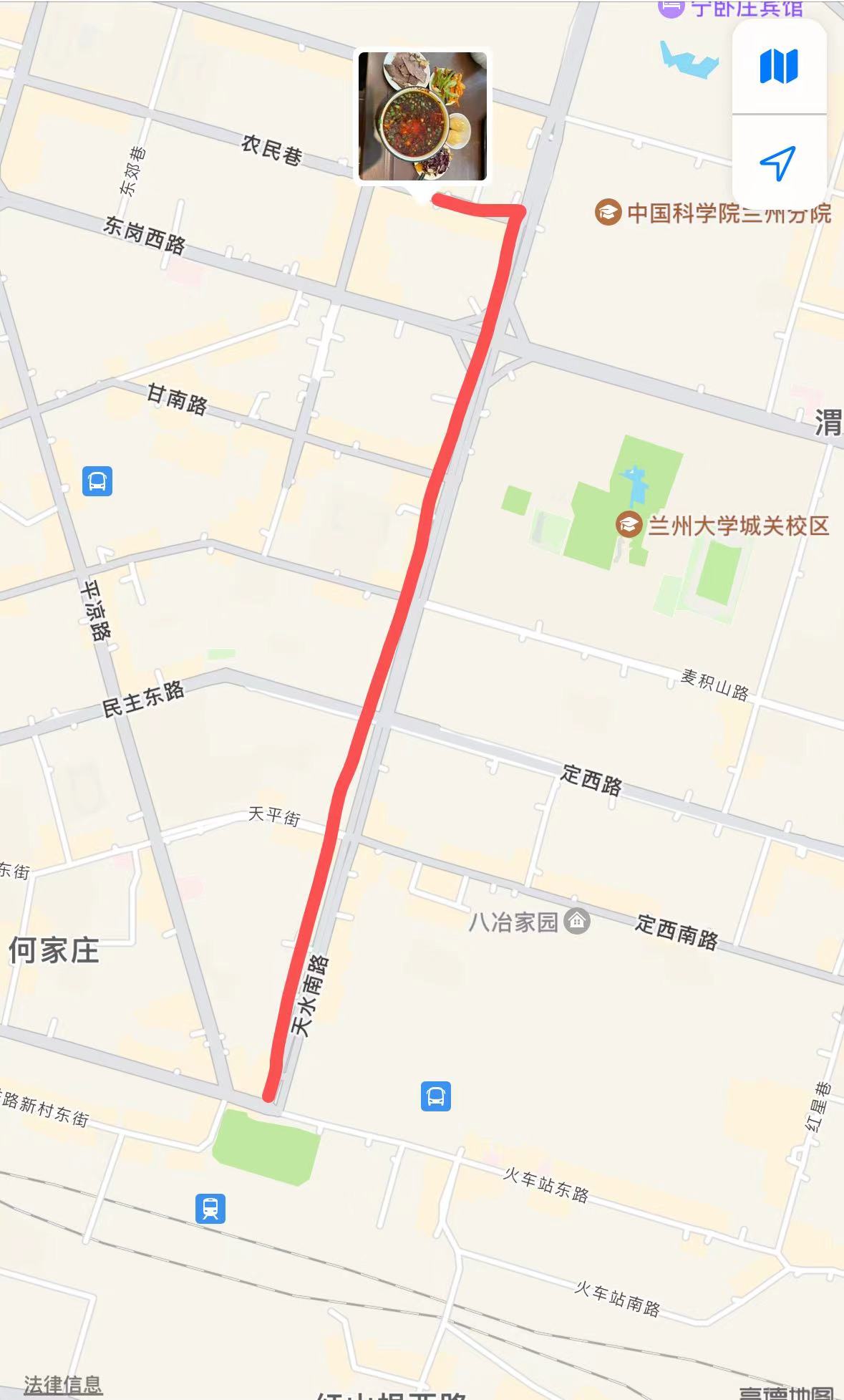Center the map on current location
This screenshot has height=1400, width=844.
pos(778,163)
